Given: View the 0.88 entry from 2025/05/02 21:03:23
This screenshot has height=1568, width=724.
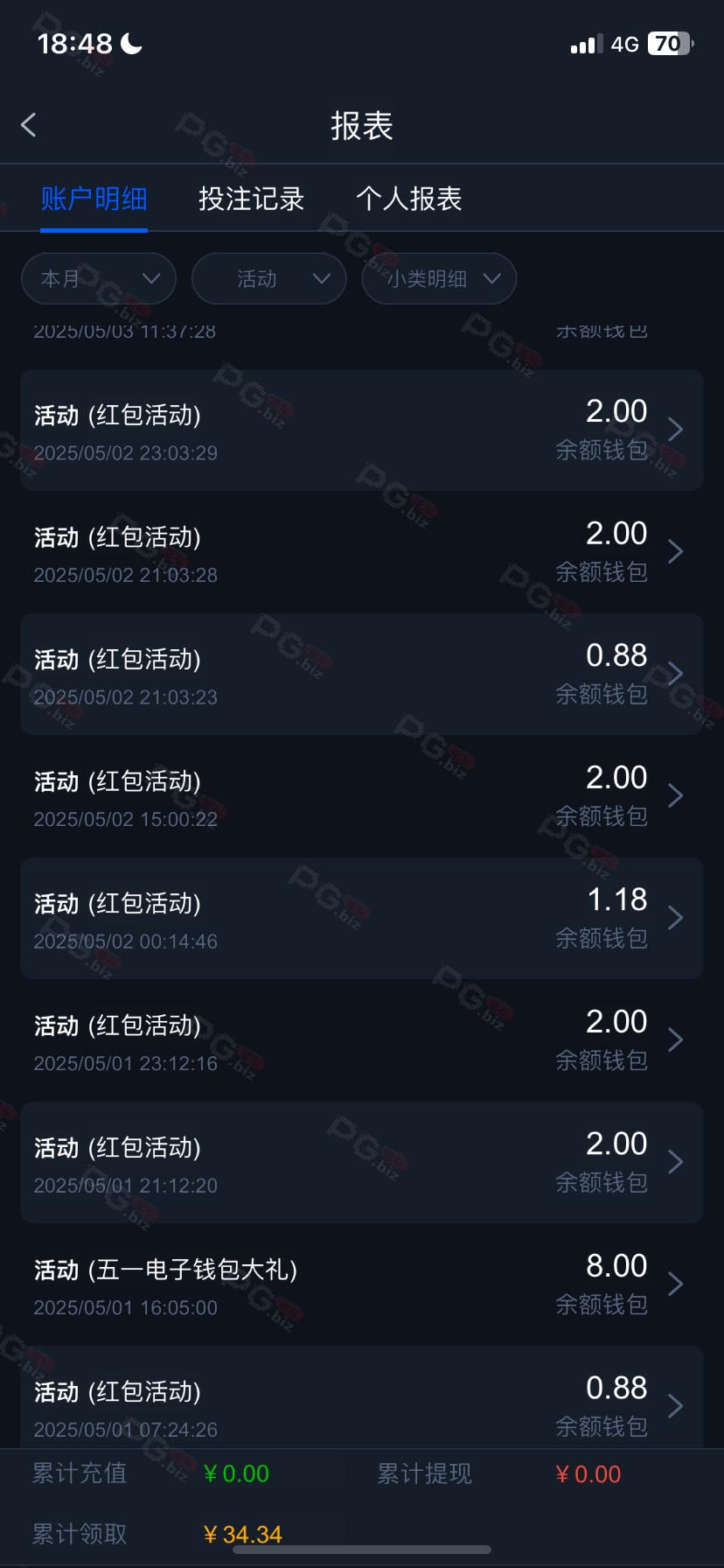Looking at the screenshot, I should point(362,674).
